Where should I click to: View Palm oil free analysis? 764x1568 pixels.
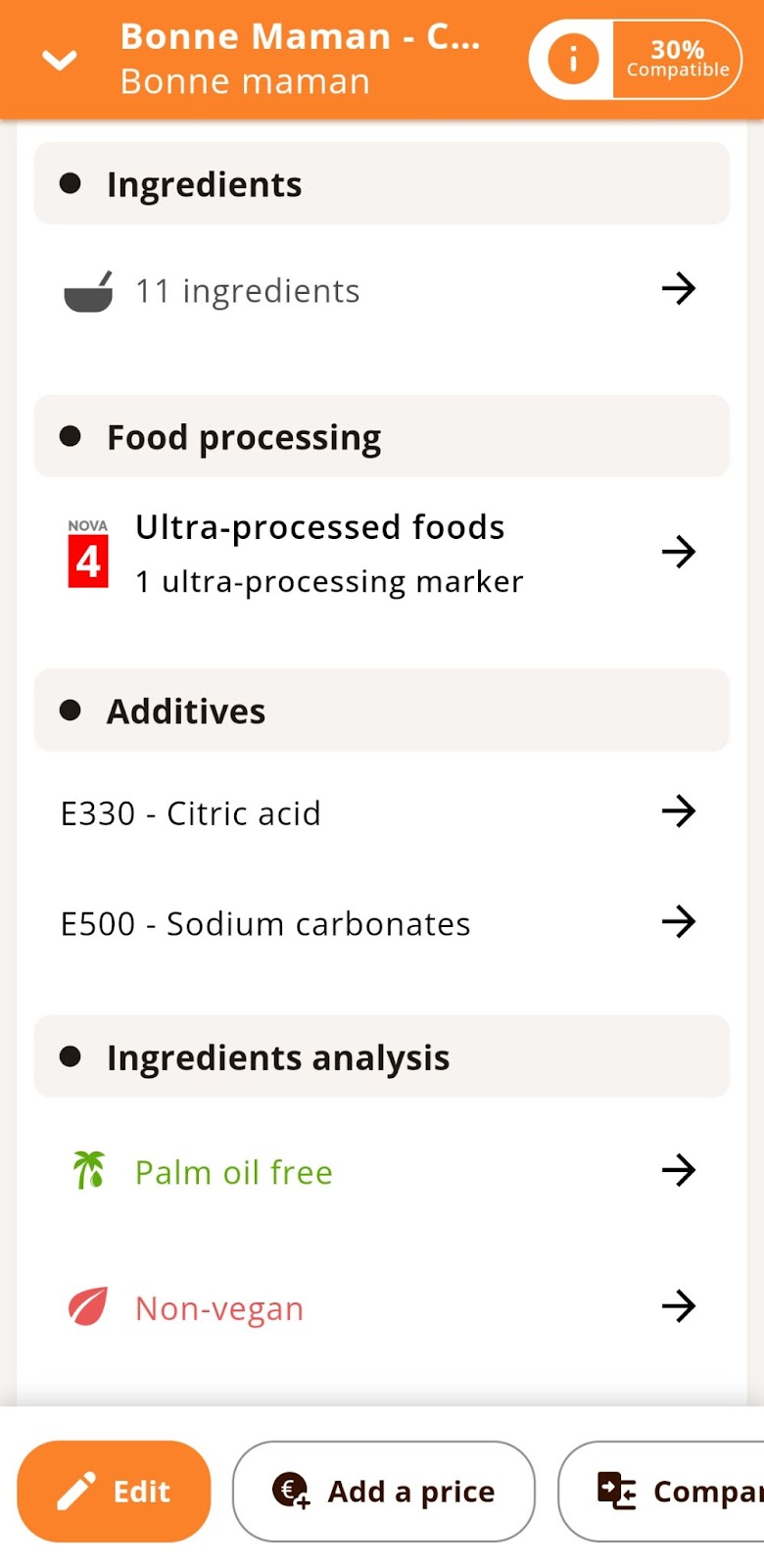(x=382, y=1171)
